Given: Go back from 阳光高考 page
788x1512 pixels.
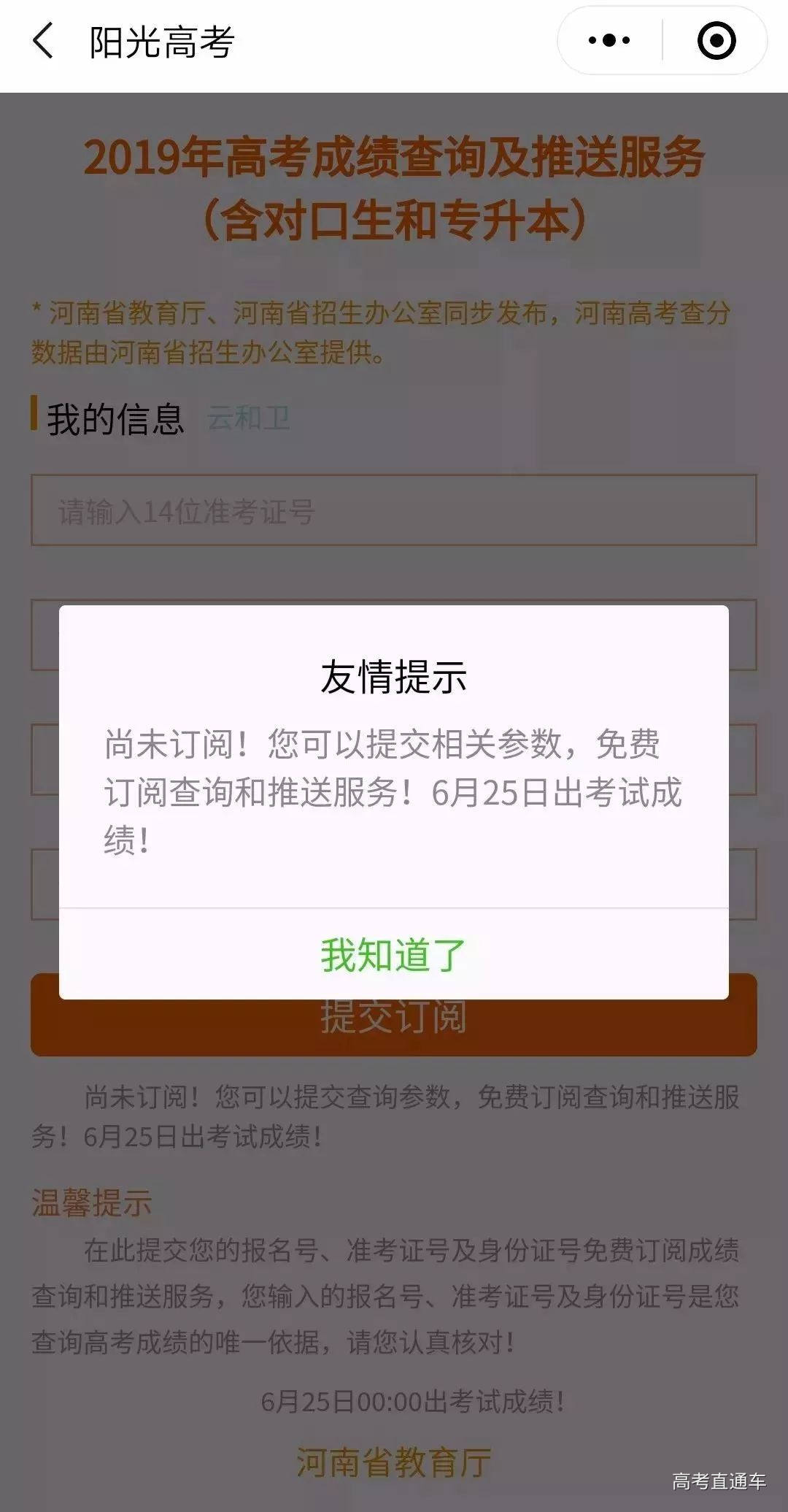Looking at the screenshot, I should pyautogui.click(x=44, y=41).
